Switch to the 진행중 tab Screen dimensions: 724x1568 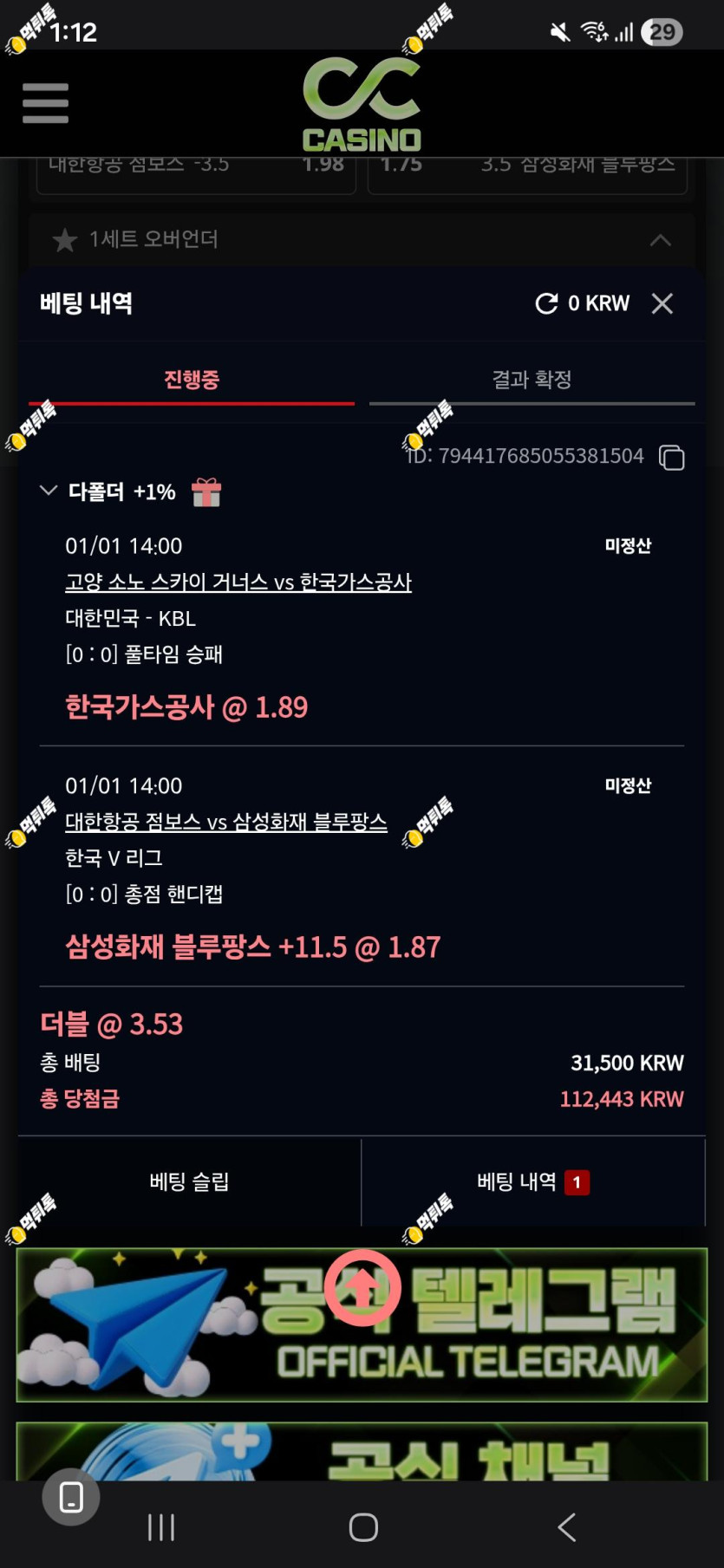pyautogui.click(x=192, y=380)
